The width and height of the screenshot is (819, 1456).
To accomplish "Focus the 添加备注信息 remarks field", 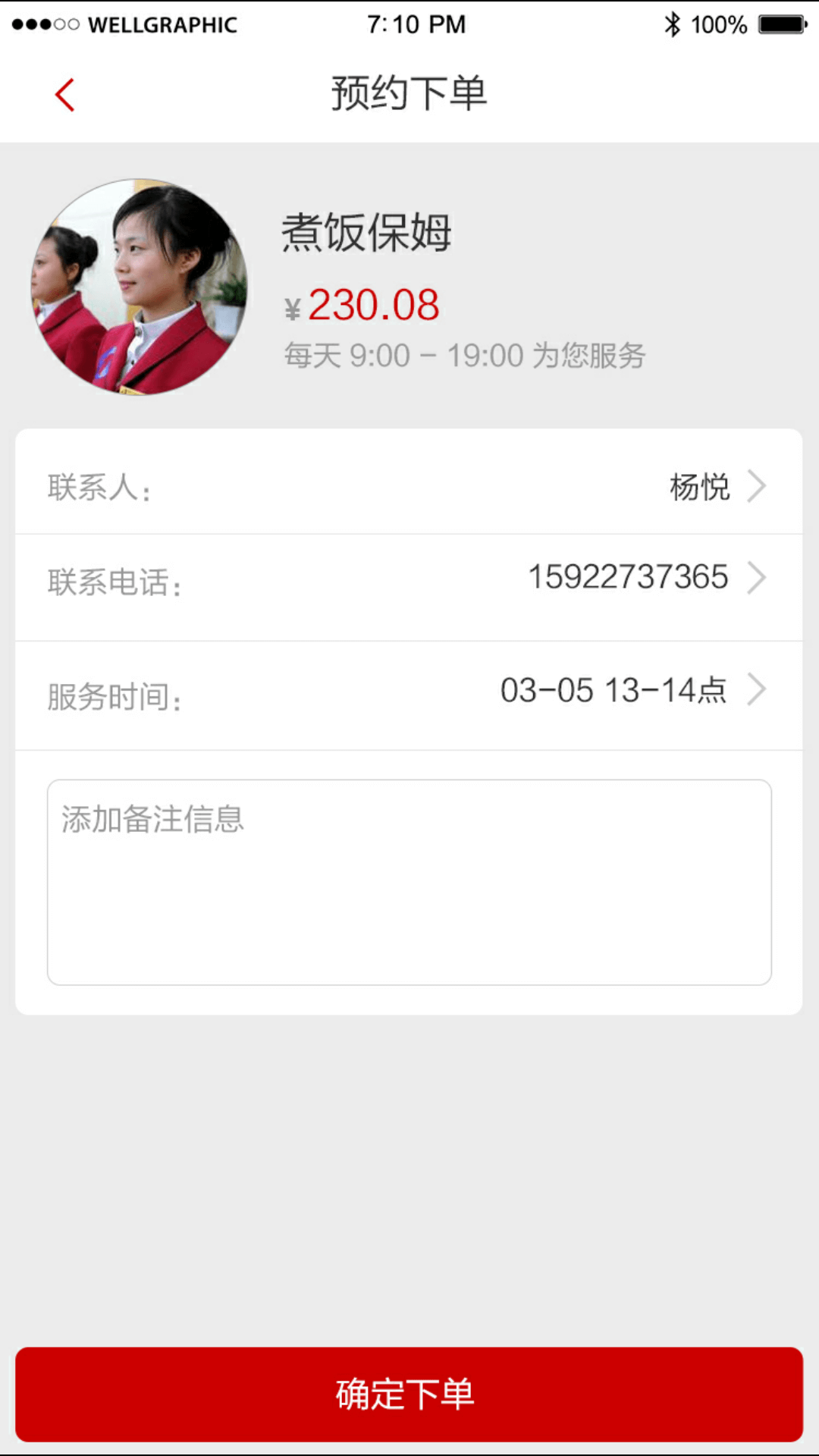I will (409, 882).
